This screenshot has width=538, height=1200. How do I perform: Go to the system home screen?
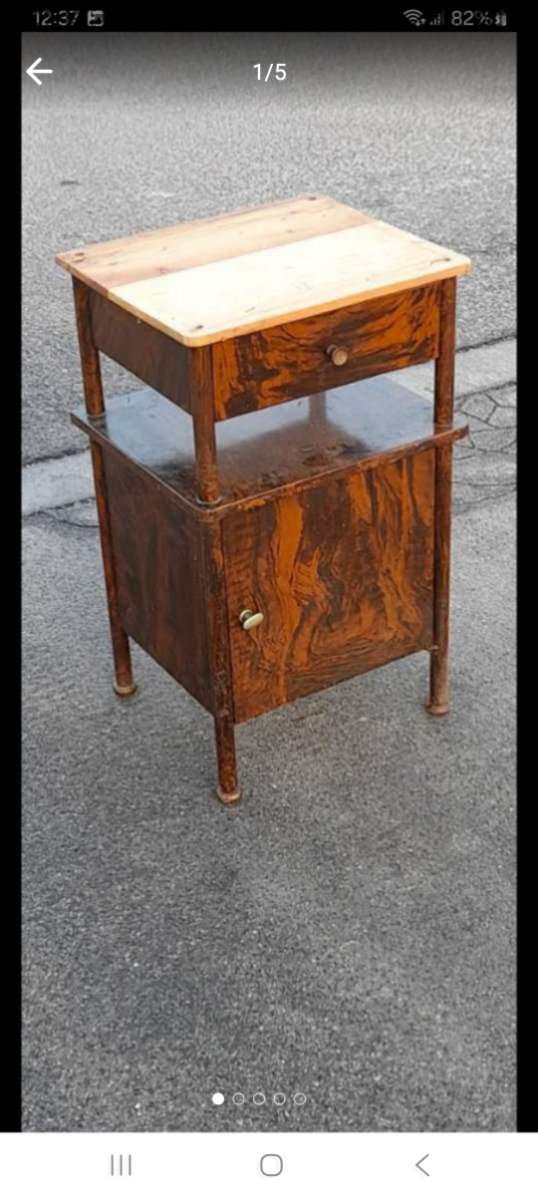coord(271,1164)
